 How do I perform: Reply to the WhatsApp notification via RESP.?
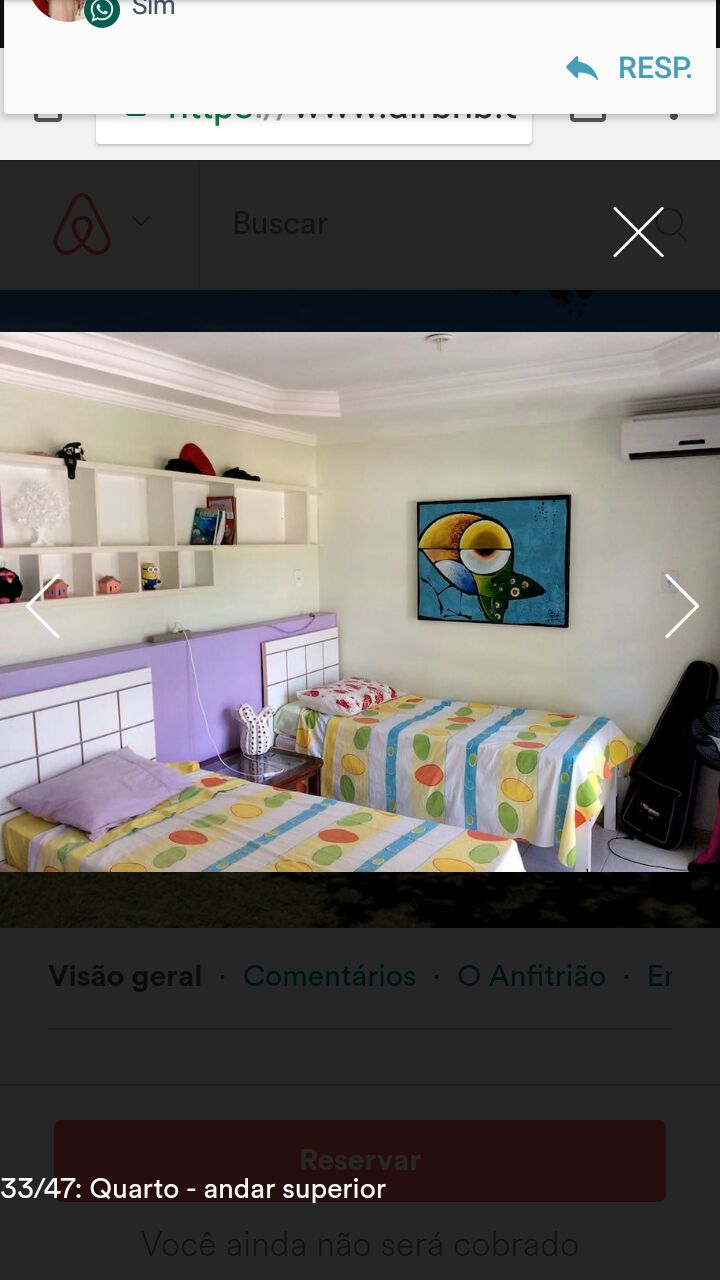(x=629, y=68)
